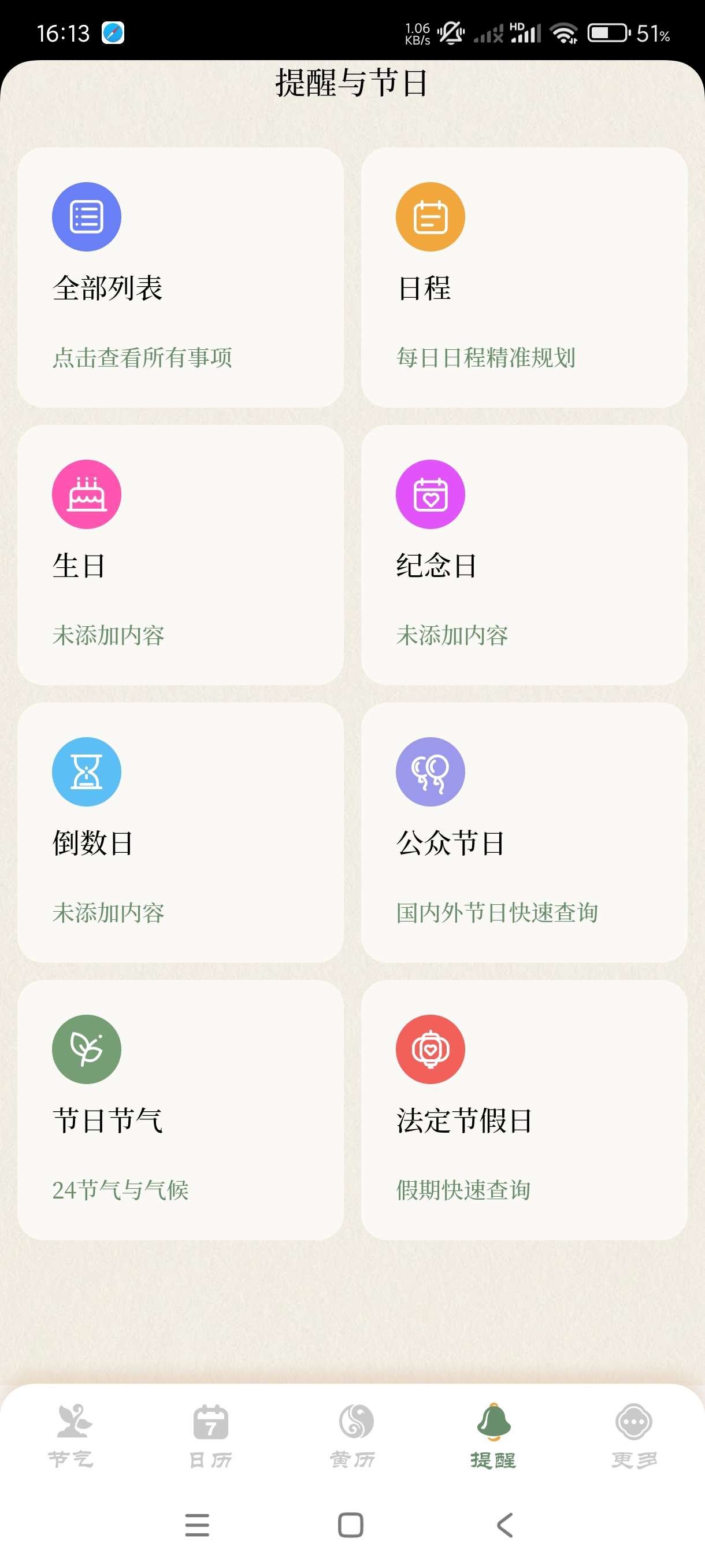Viewport: 705px width, 1568px height.
Task: Go back with the system back button
Action: [x=505, y=1525]
